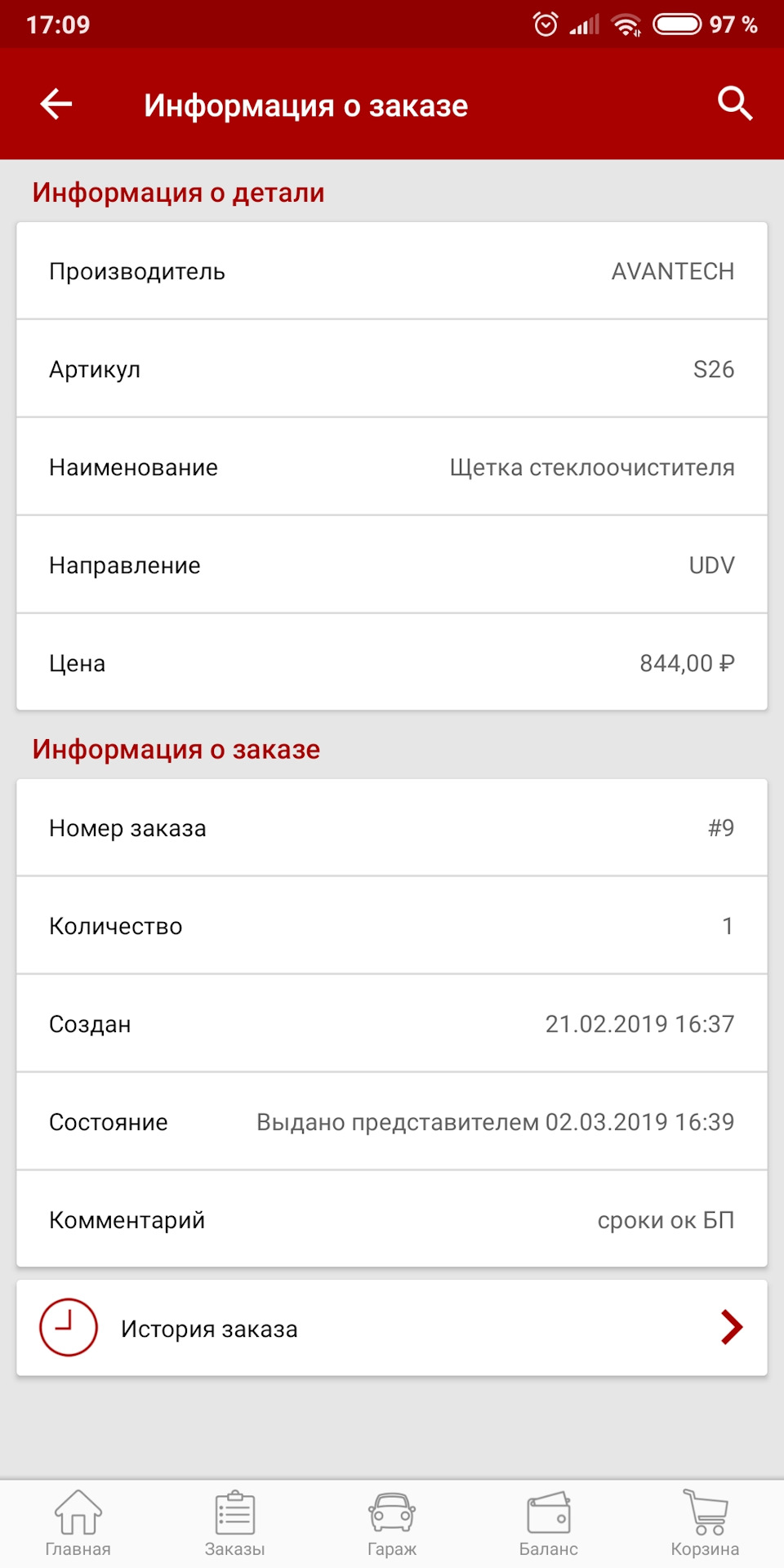
Task: Select the Корзина tab
Action: (x=705, y=1522)
